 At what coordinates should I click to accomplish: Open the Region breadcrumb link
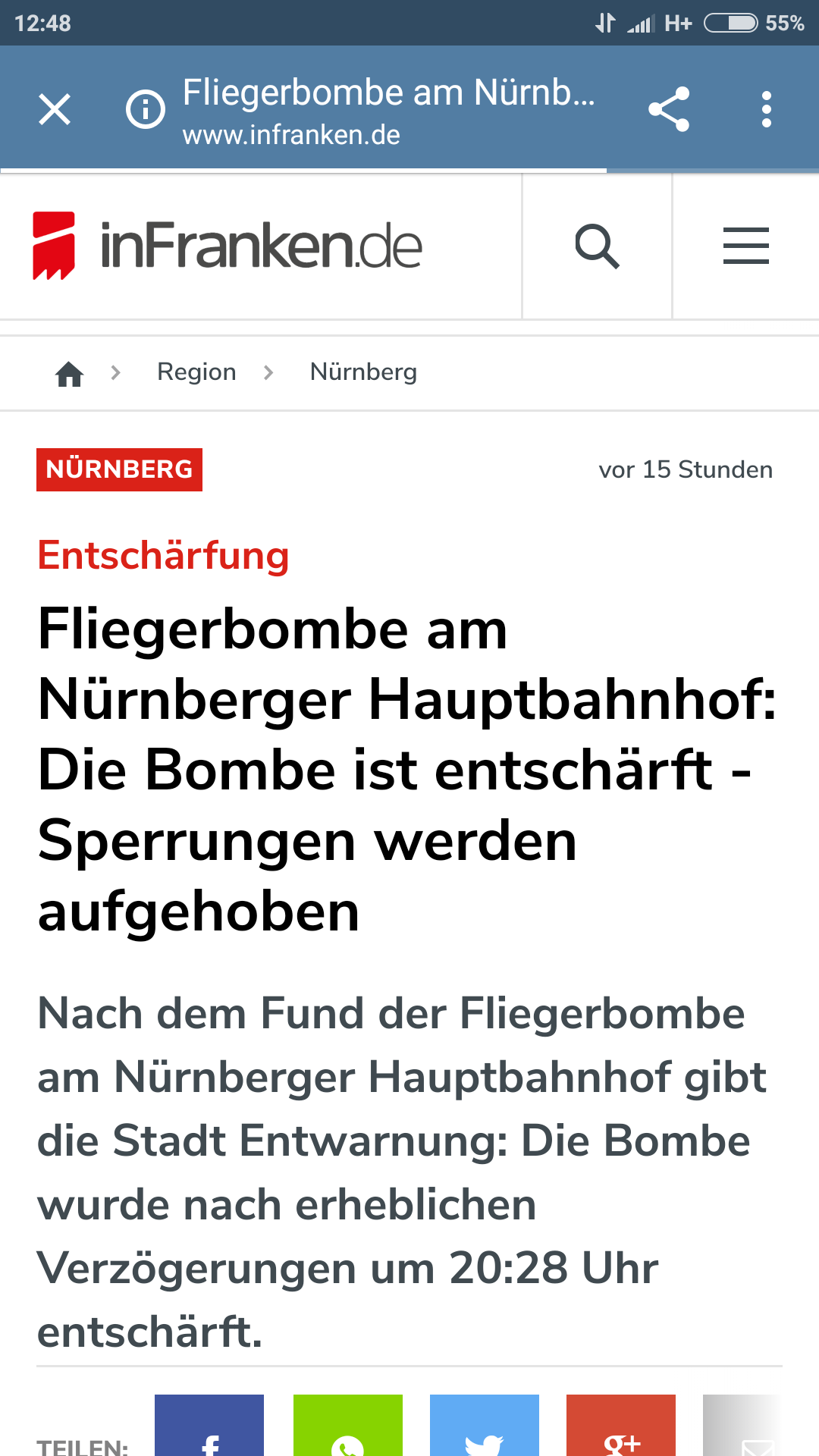[196, 372]
